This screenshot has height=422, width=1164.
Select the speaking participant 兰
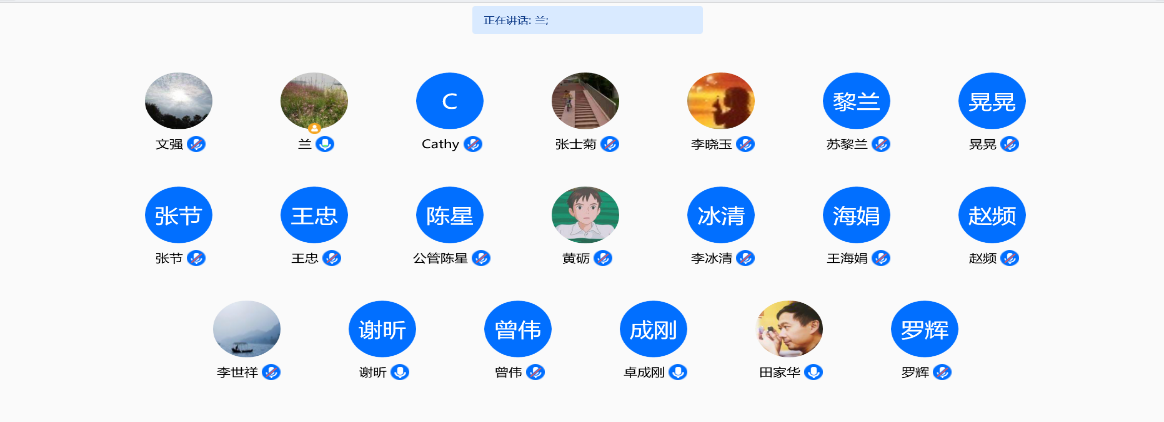tap(314, 101)
